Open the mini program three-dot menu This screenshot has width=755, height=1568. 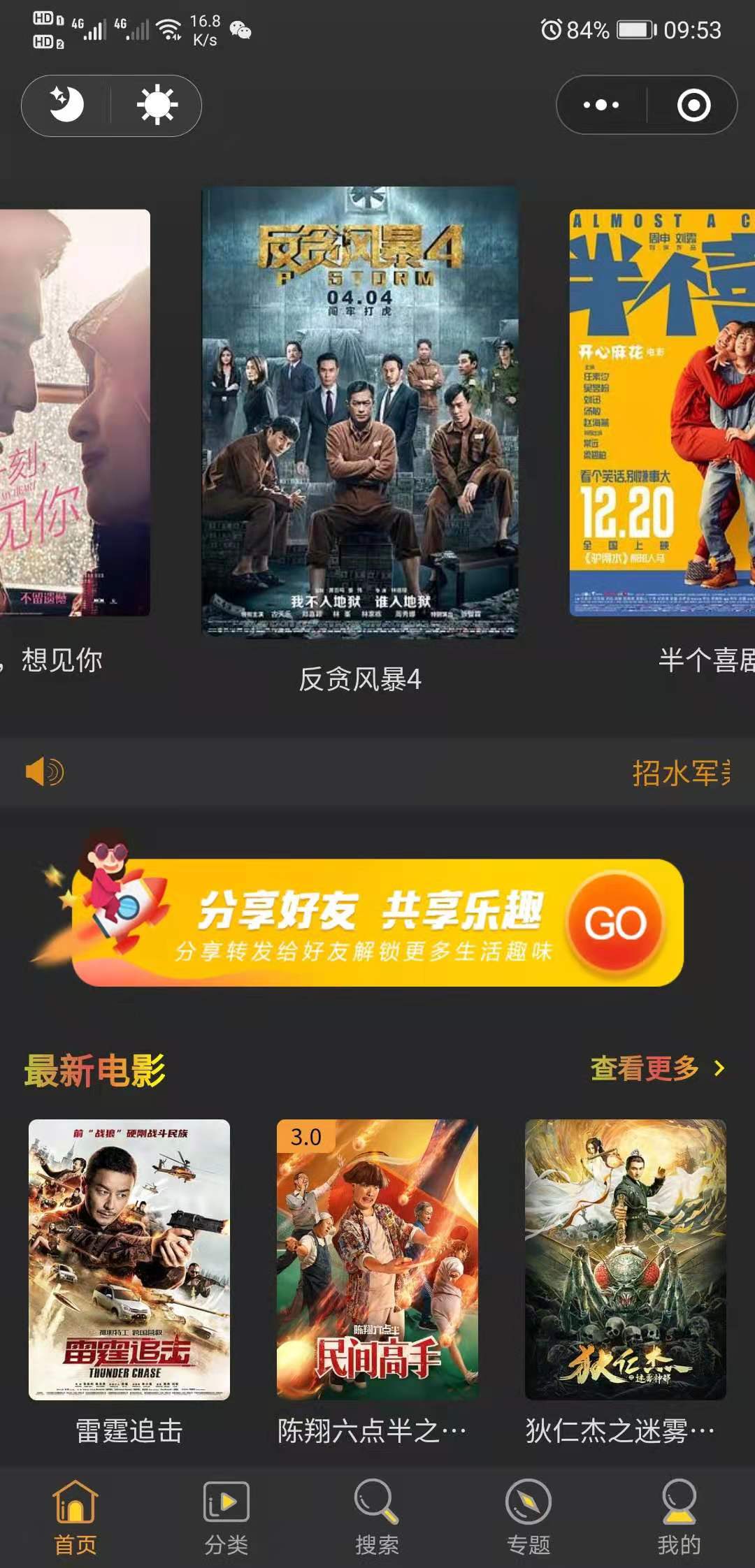tap(601, 105)
